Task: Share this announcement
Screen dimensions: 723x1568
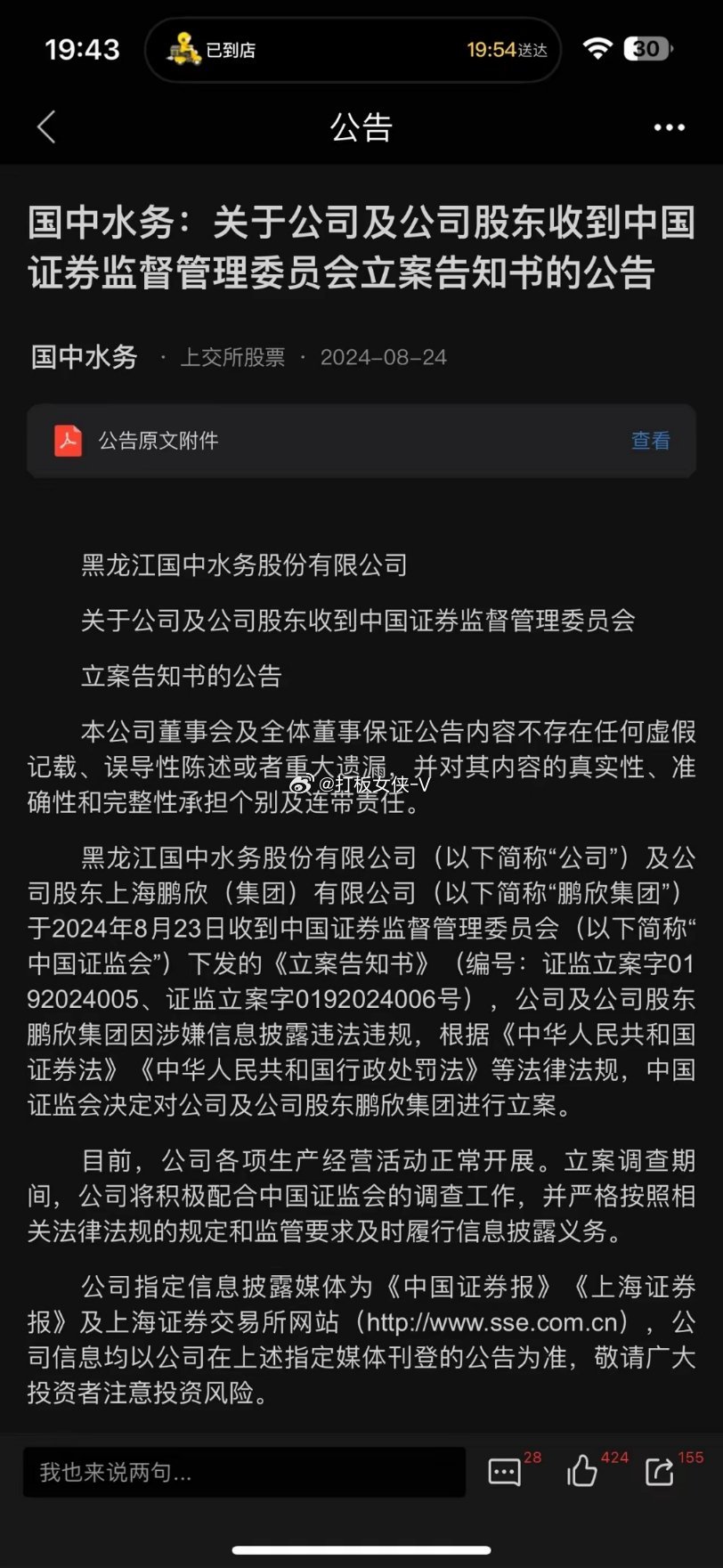Action: tap(659, 1472)
